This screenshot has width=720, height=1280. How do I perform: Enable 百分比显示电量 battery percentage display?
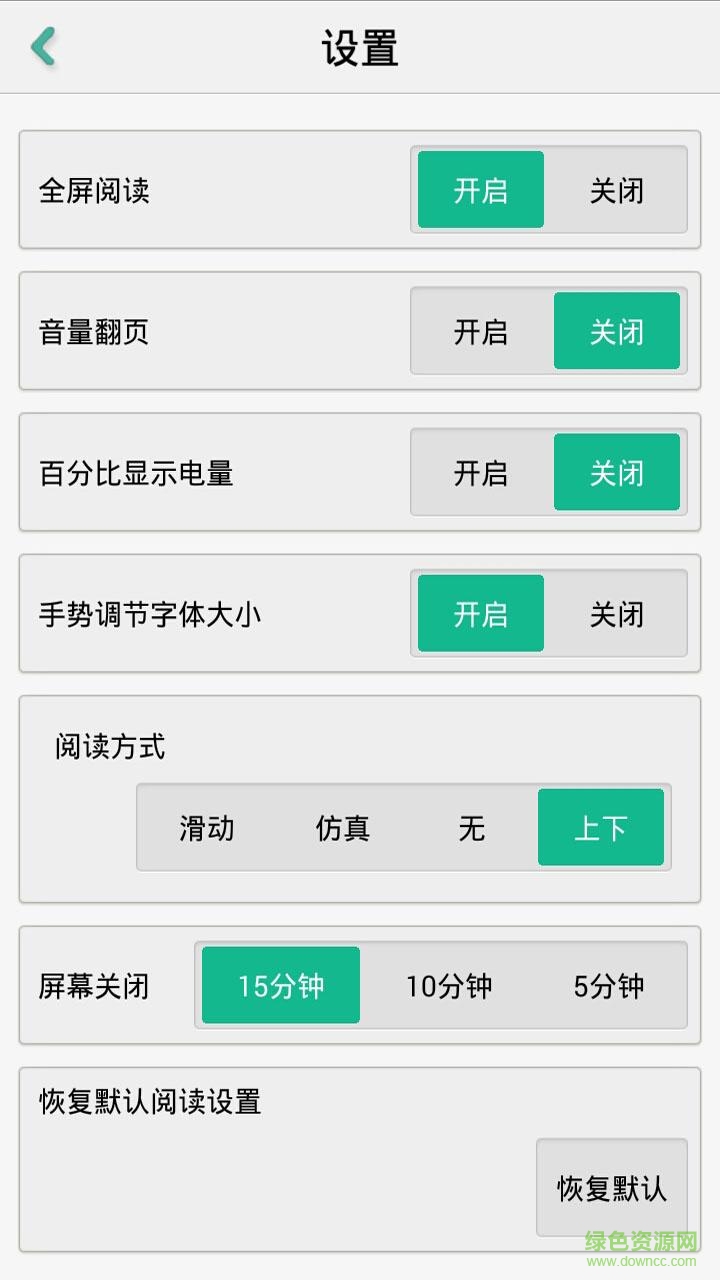(479, 472)
